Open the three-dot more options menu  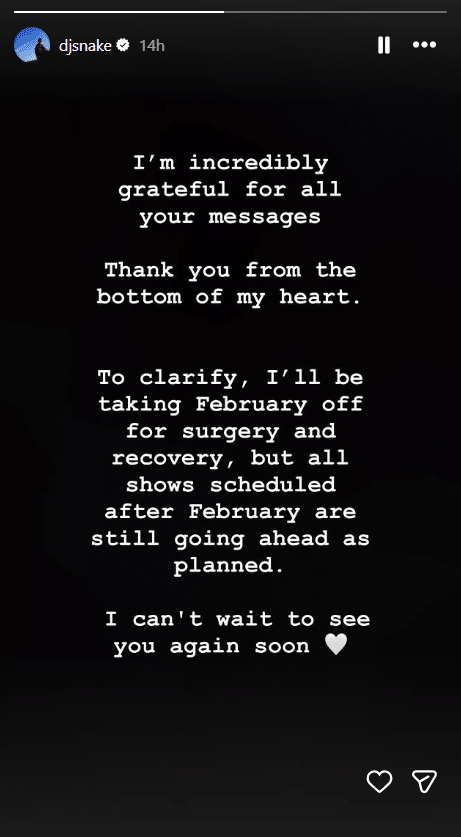pyautogui.click(x=425, y=45)
